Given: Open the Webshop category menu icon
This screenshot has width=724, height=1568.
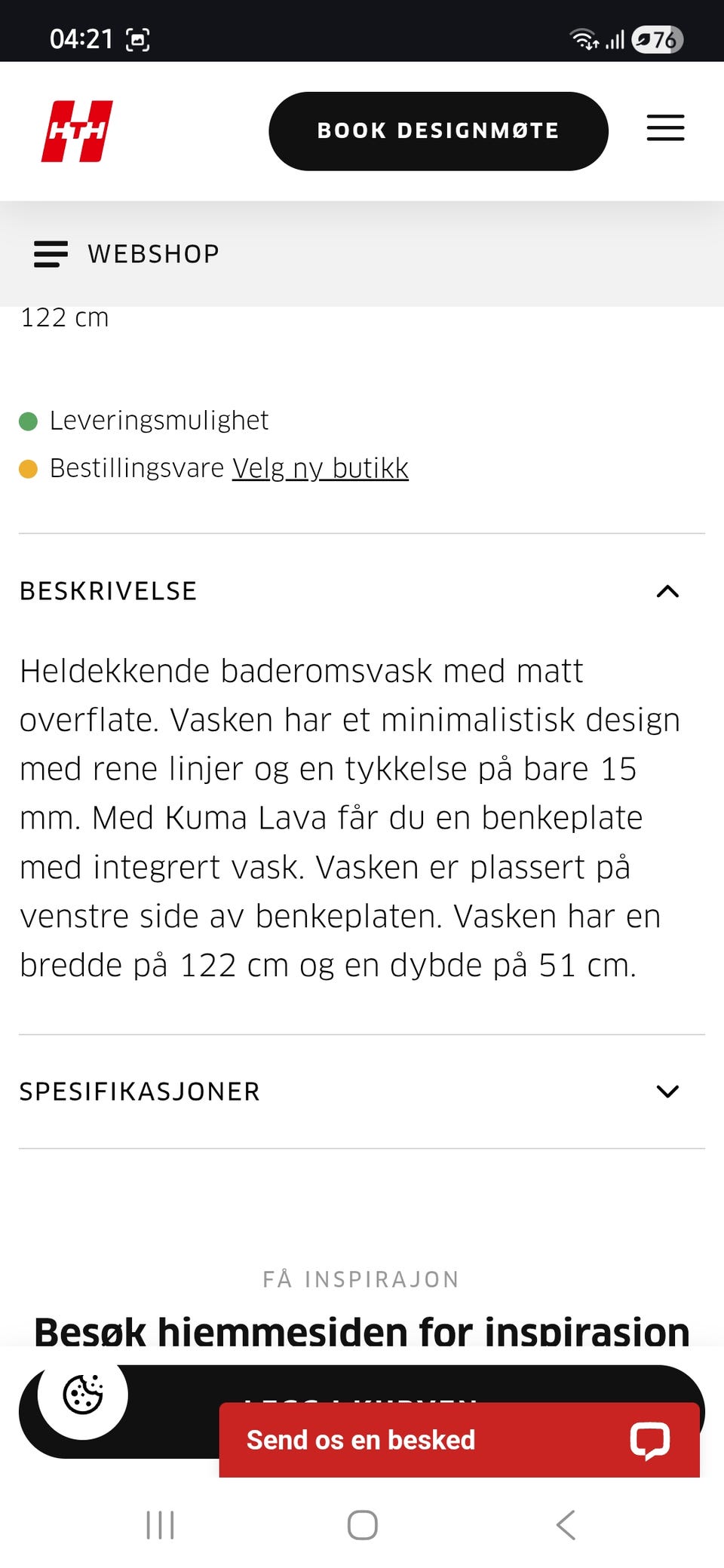Looking at the screenshot, I should pos(50,254).
